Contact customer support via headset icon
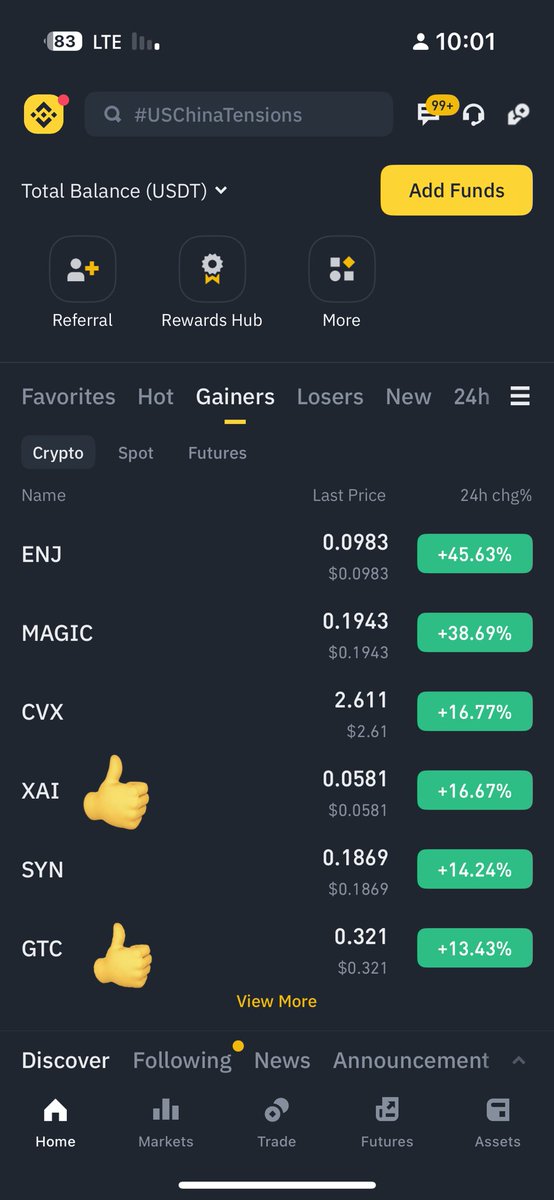 [x=475, y=115]
